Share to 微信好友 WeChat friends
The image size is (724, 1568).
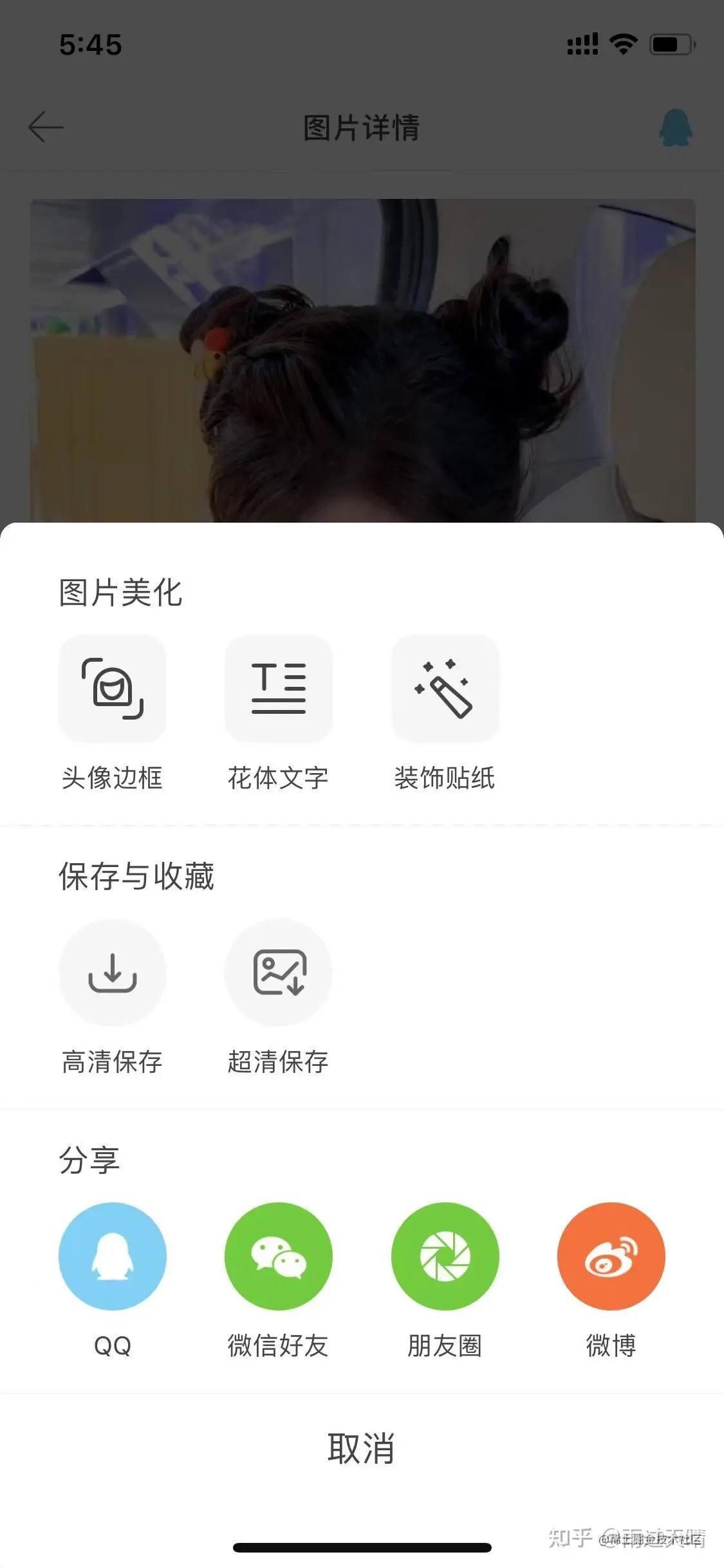coord(279,1256)
